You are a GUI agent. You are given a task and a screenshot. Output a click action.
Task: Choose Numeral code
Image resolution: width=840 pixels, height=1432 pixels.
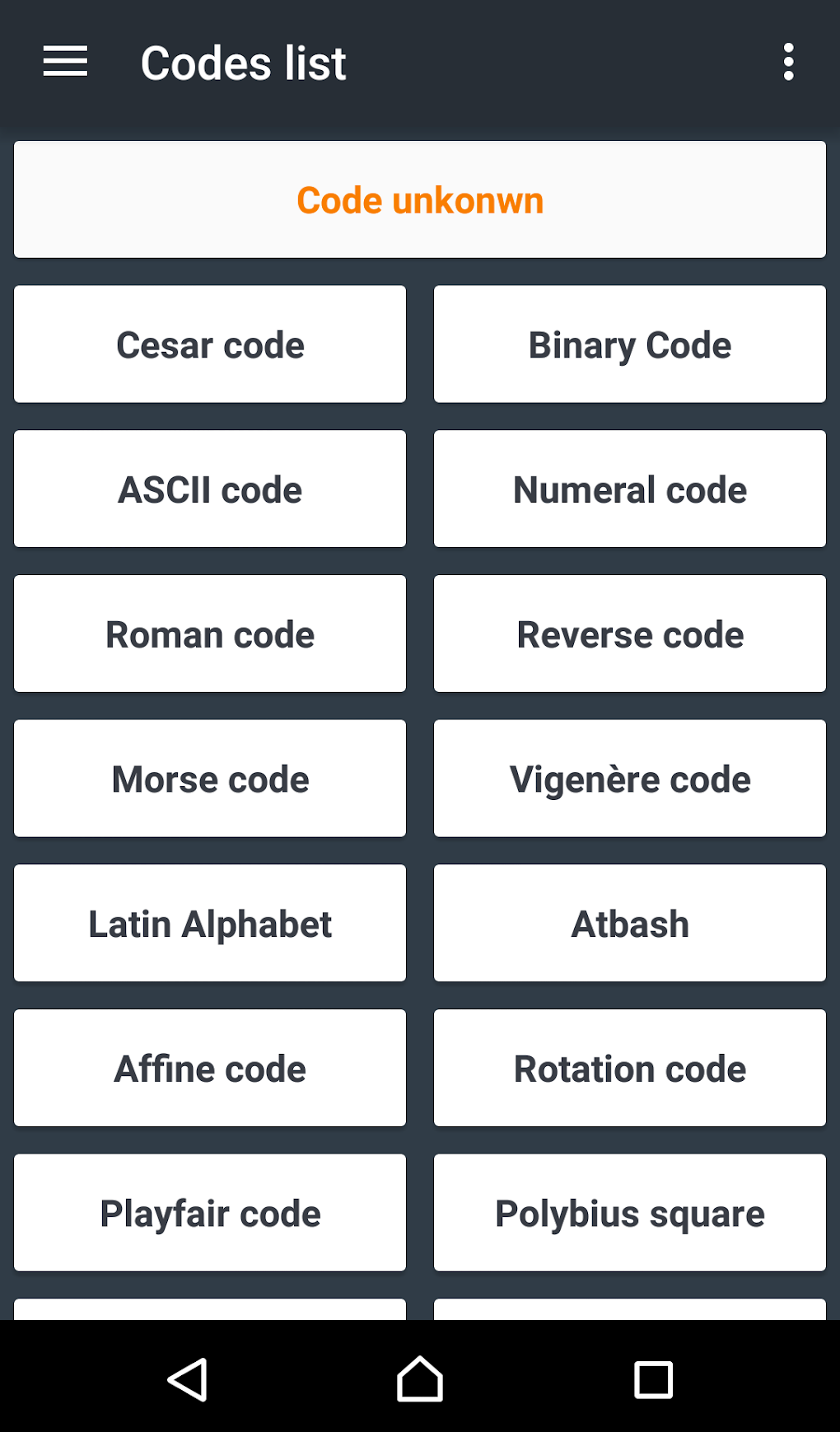[629, 489]
